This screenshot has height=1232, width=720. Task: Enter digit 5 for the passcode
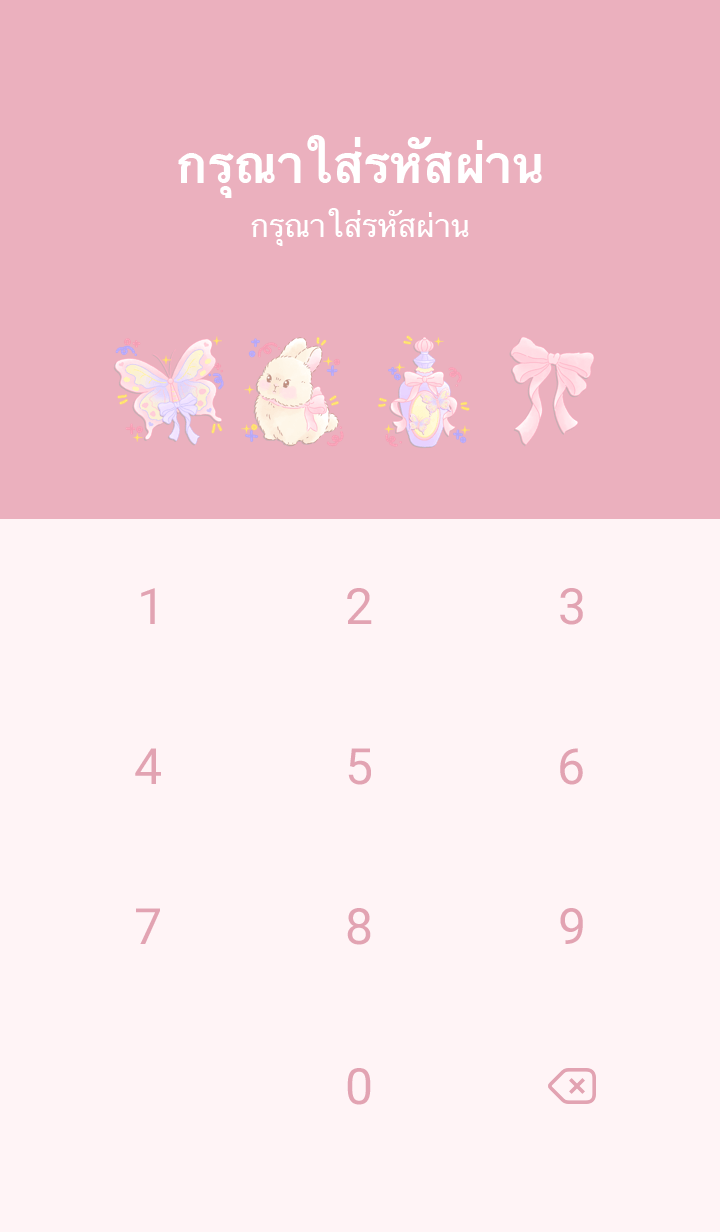[359, 767]
